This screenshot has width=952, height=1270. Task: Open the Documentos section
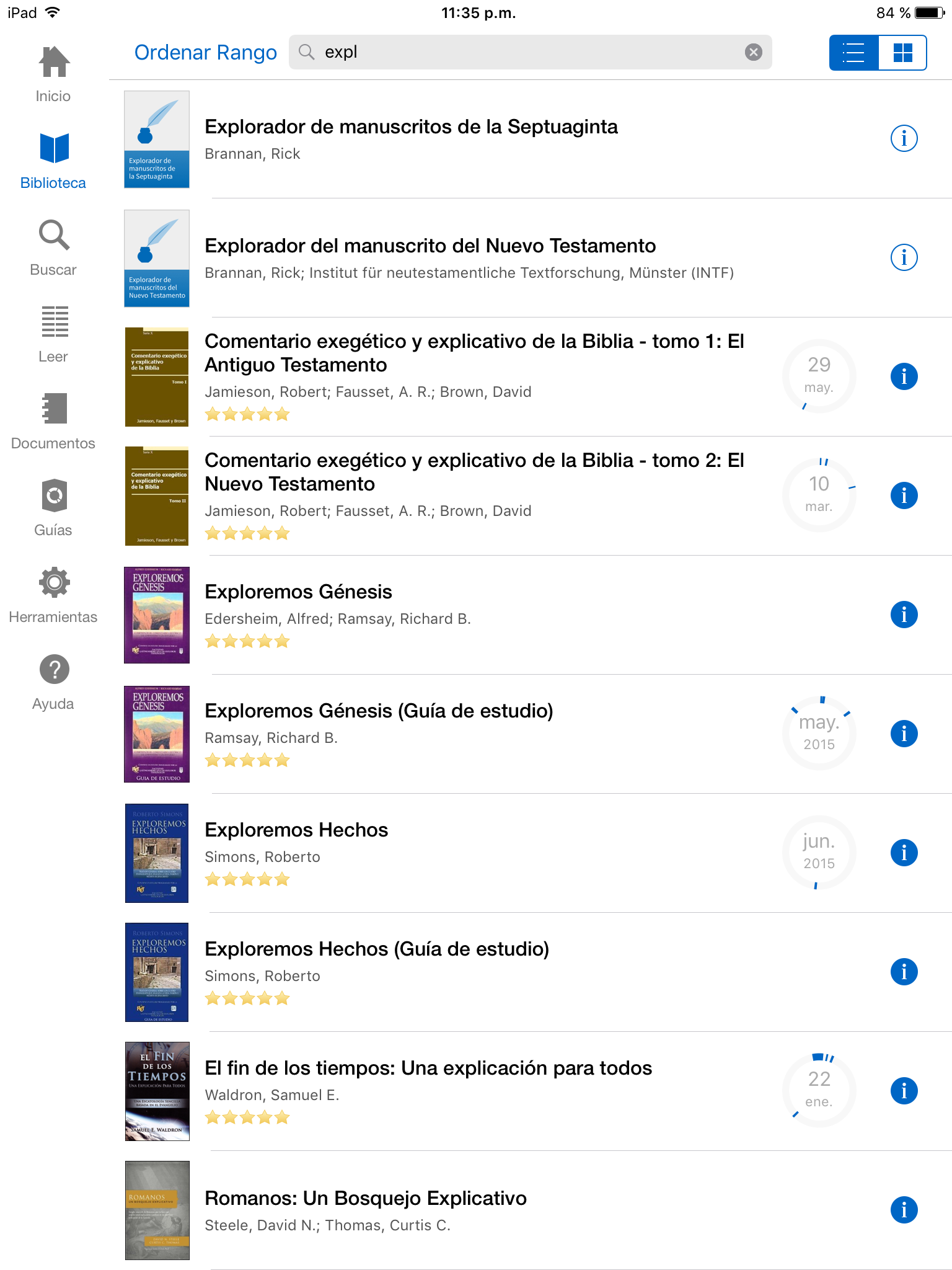(53, 421)
